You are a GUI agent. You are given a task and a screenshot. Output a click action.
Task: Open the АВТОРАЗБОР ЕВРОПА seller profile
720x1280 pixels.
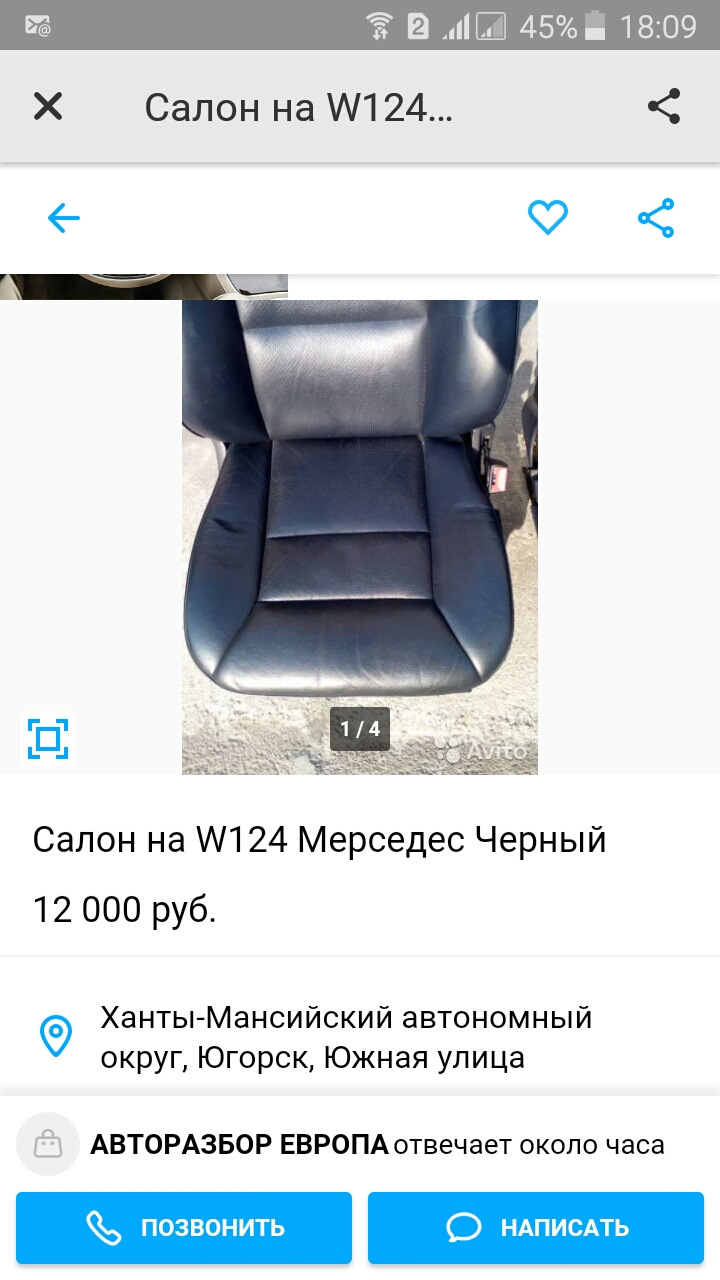tap(239, 1144)
